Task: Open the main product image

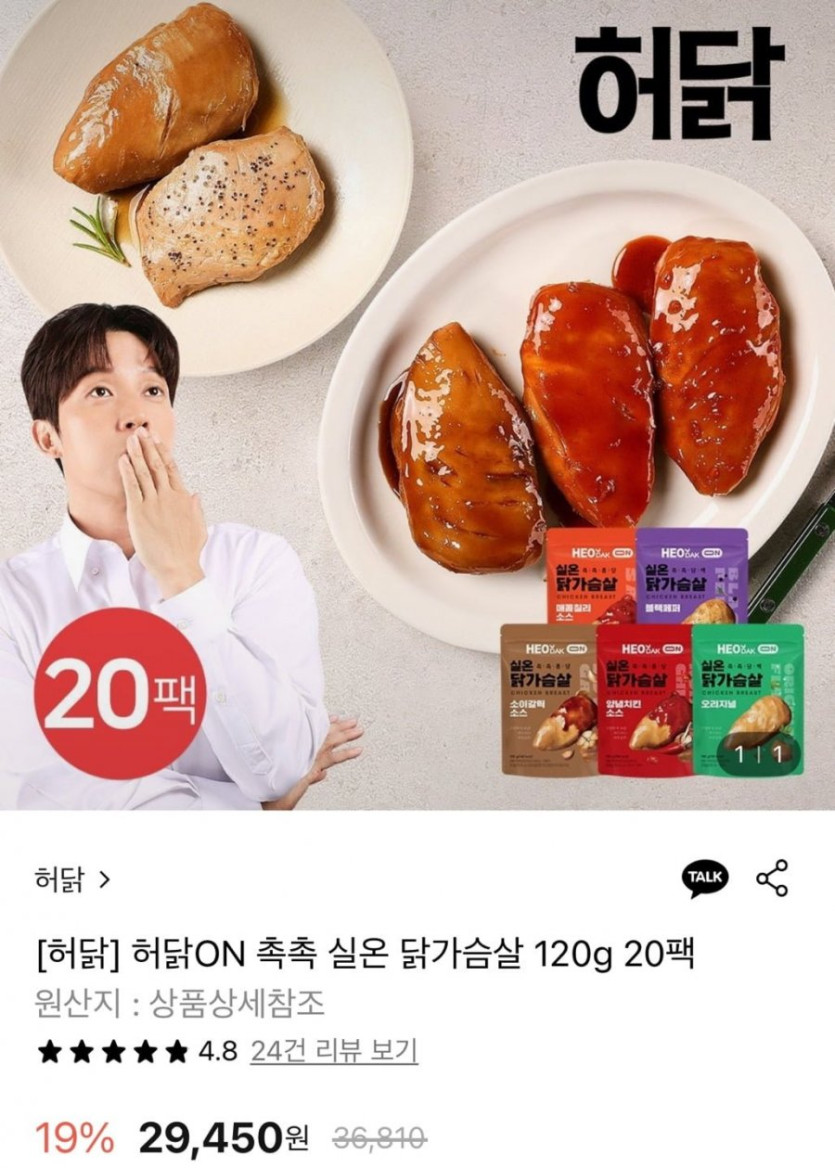Action: coord(417,400)
